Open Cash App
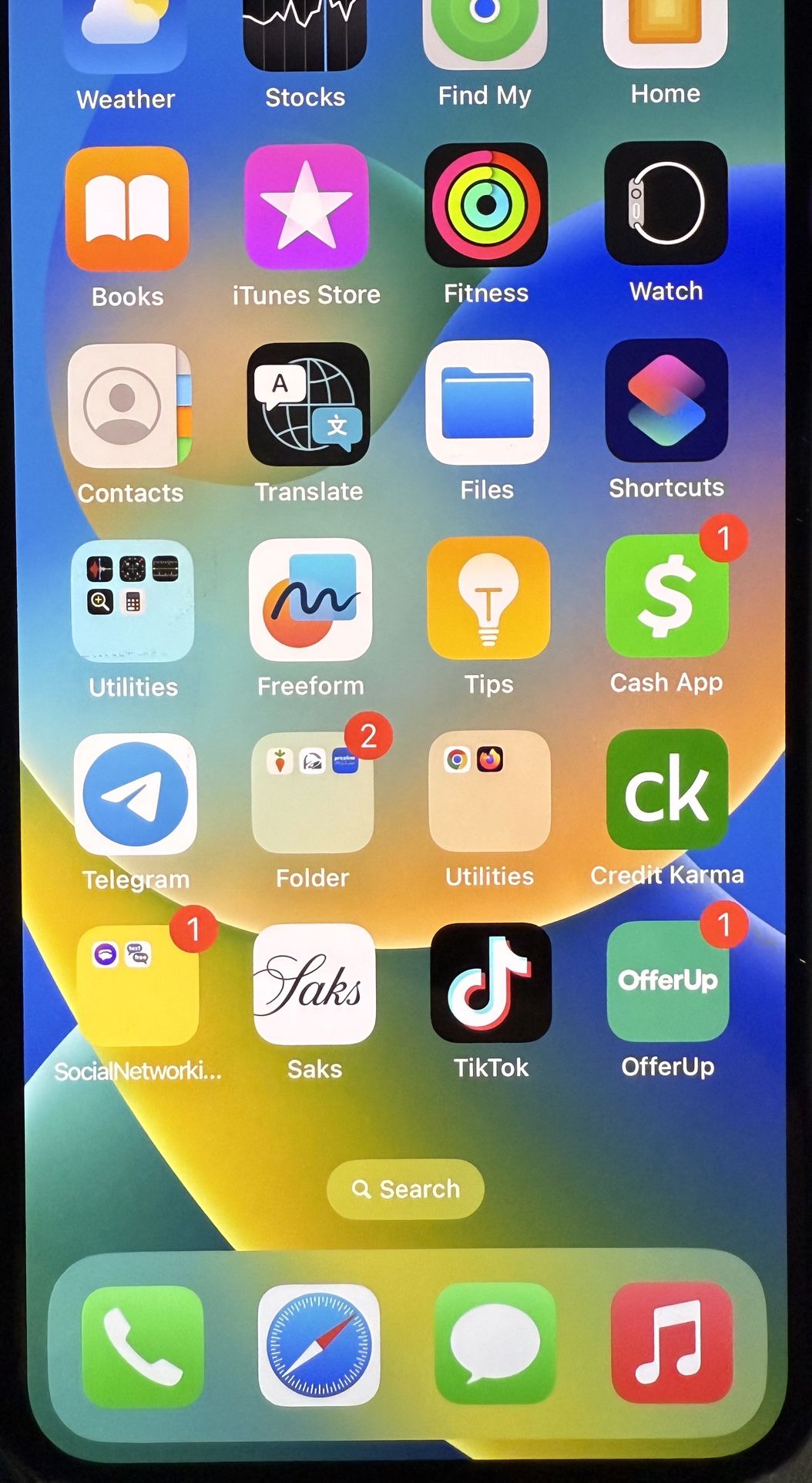This screenshot has width=812, height=1483. (x=667, y=596)
